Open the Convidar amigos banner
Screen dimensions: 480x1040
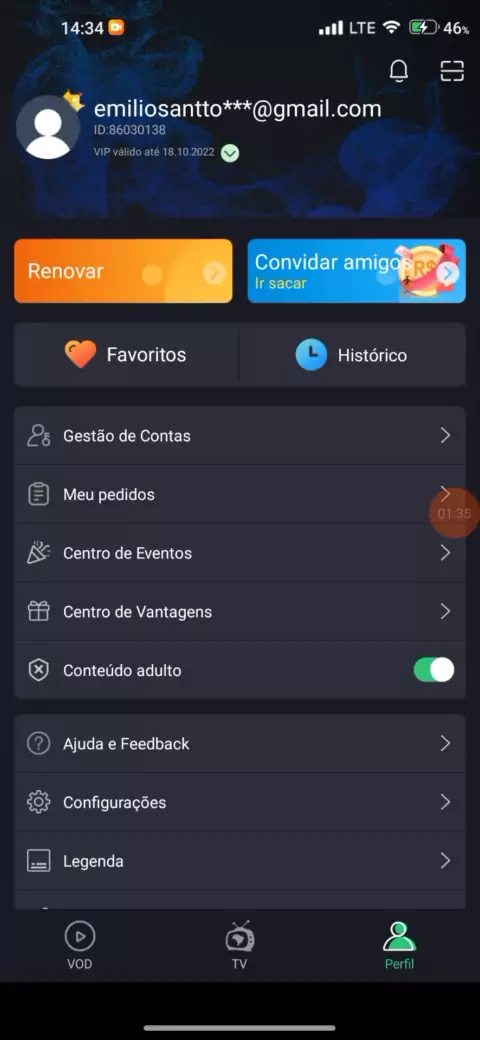(x=357, y=271)
